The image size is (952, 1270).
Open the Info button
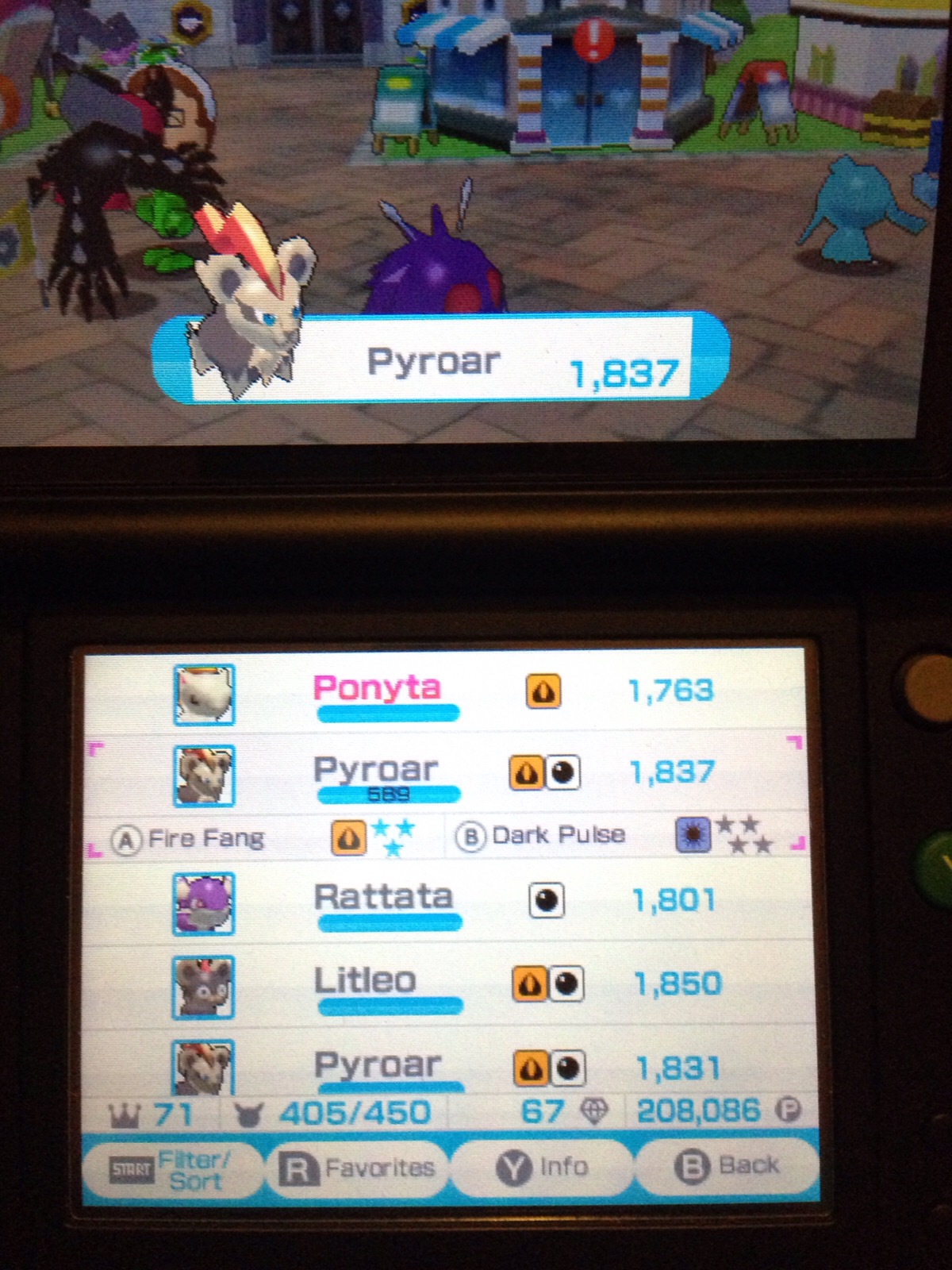pyautogui.click(x=543, y=1167)
